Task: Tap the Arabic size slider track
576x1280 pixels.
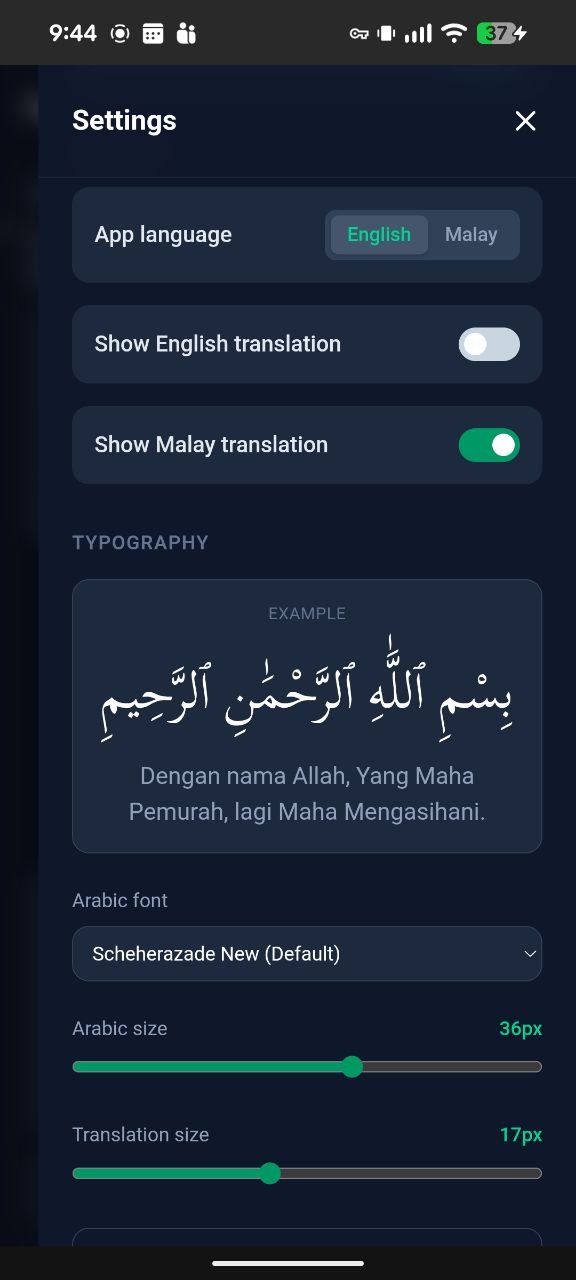Action: 307,1067
